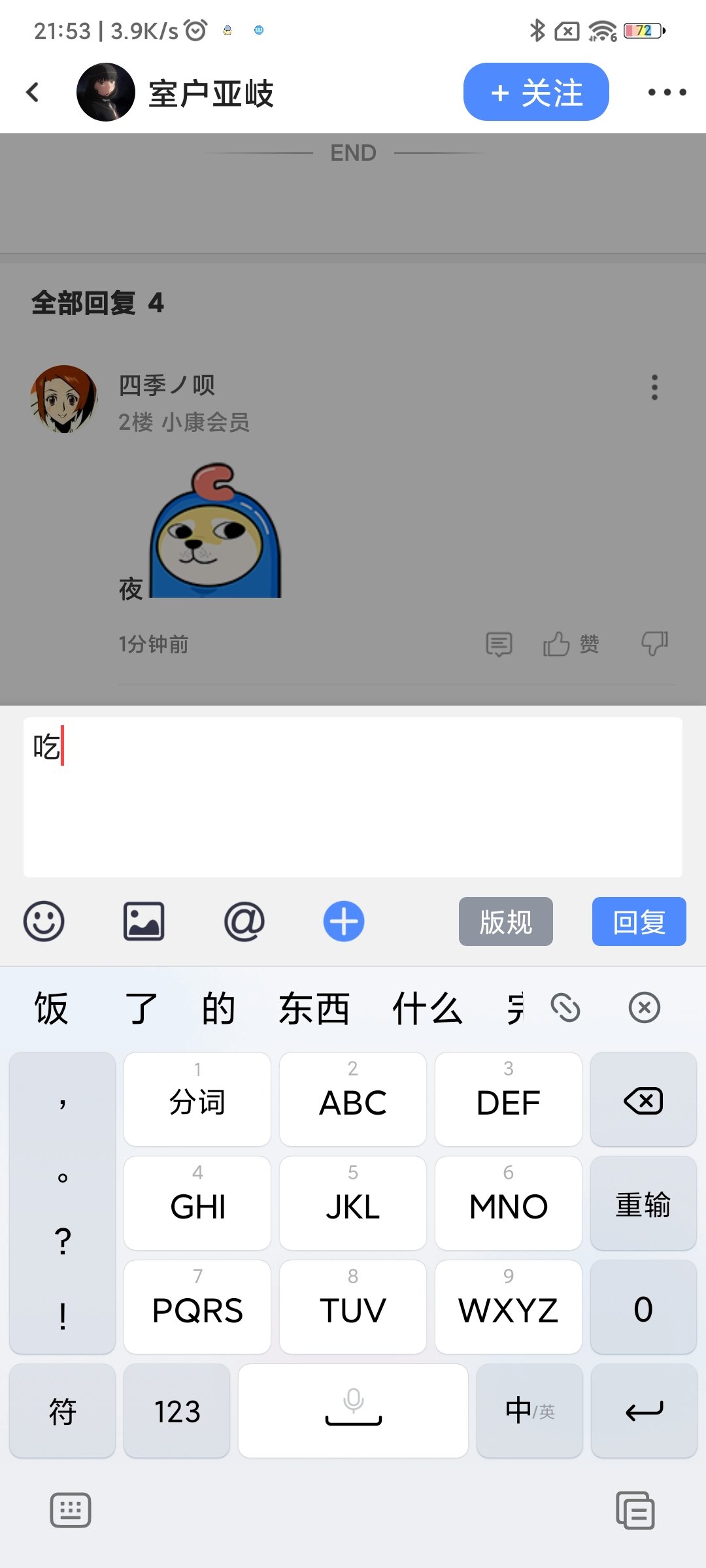Image resolution: width=706 pixels, height=1568 pixels.
Task: Open the keyboard clipboard icon at bottom right
Action: [635, 1510]
